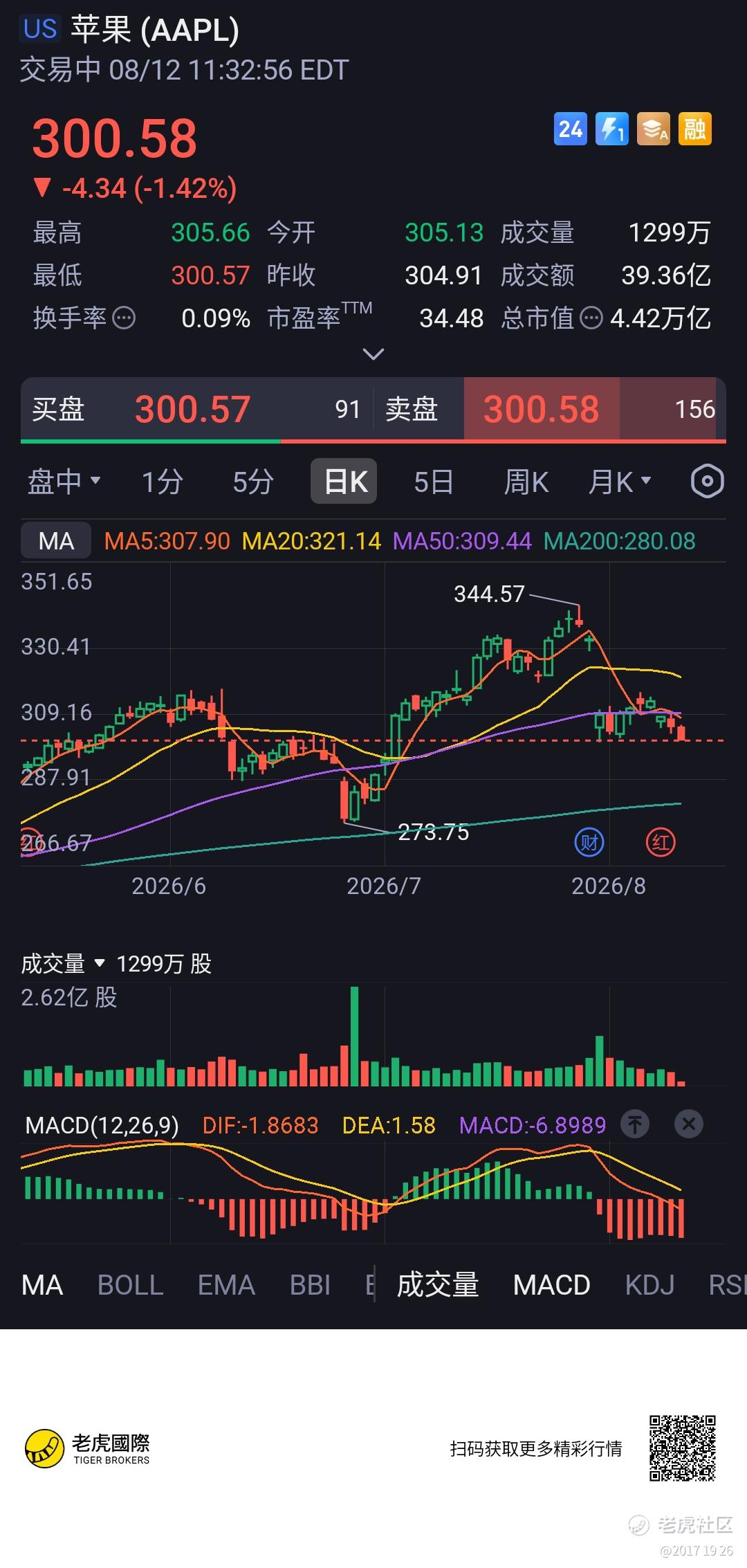The width and height of the screenshot is (747, 1568).
Task: Select the BOLL indicator
Action: 130,1286
